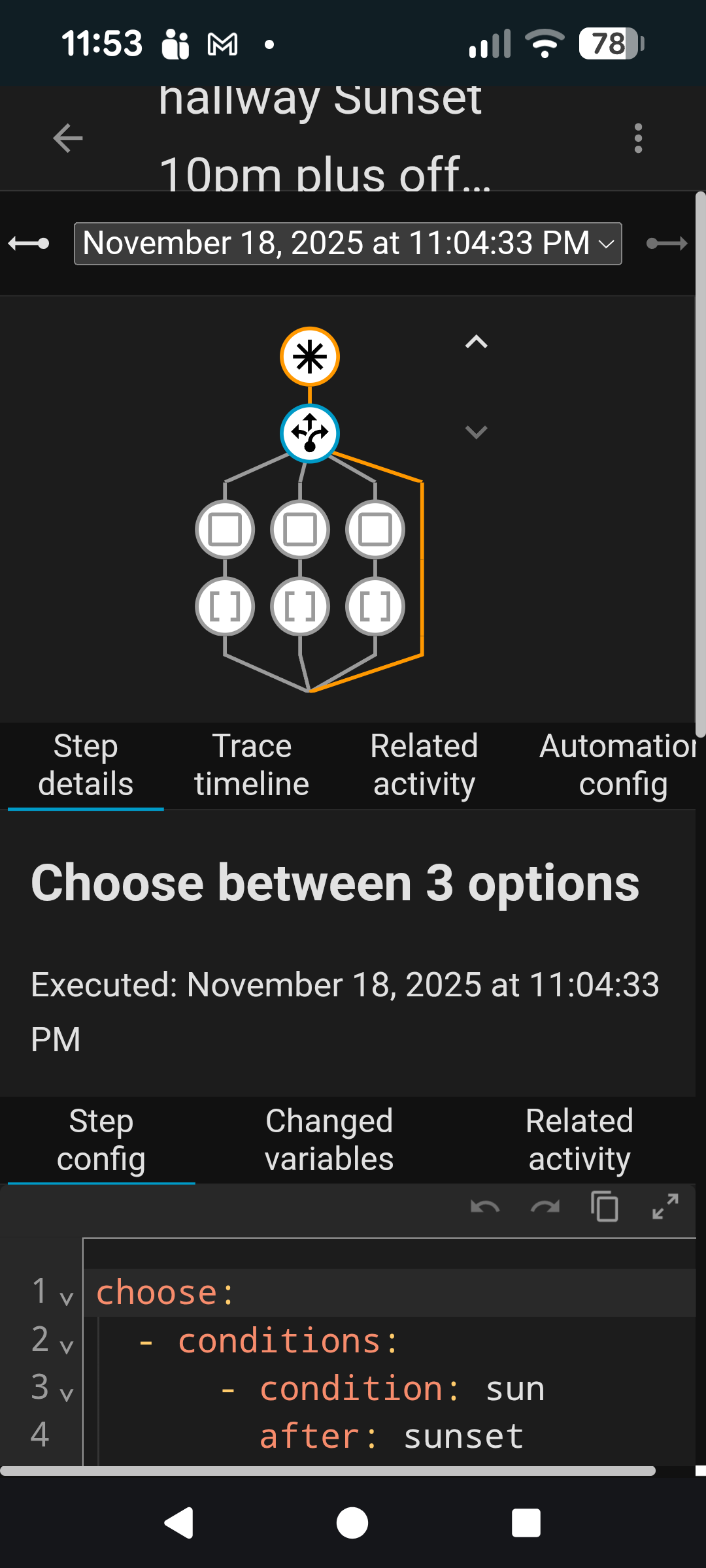
Task: Tap the system home button
Action: click(352, 1523)
